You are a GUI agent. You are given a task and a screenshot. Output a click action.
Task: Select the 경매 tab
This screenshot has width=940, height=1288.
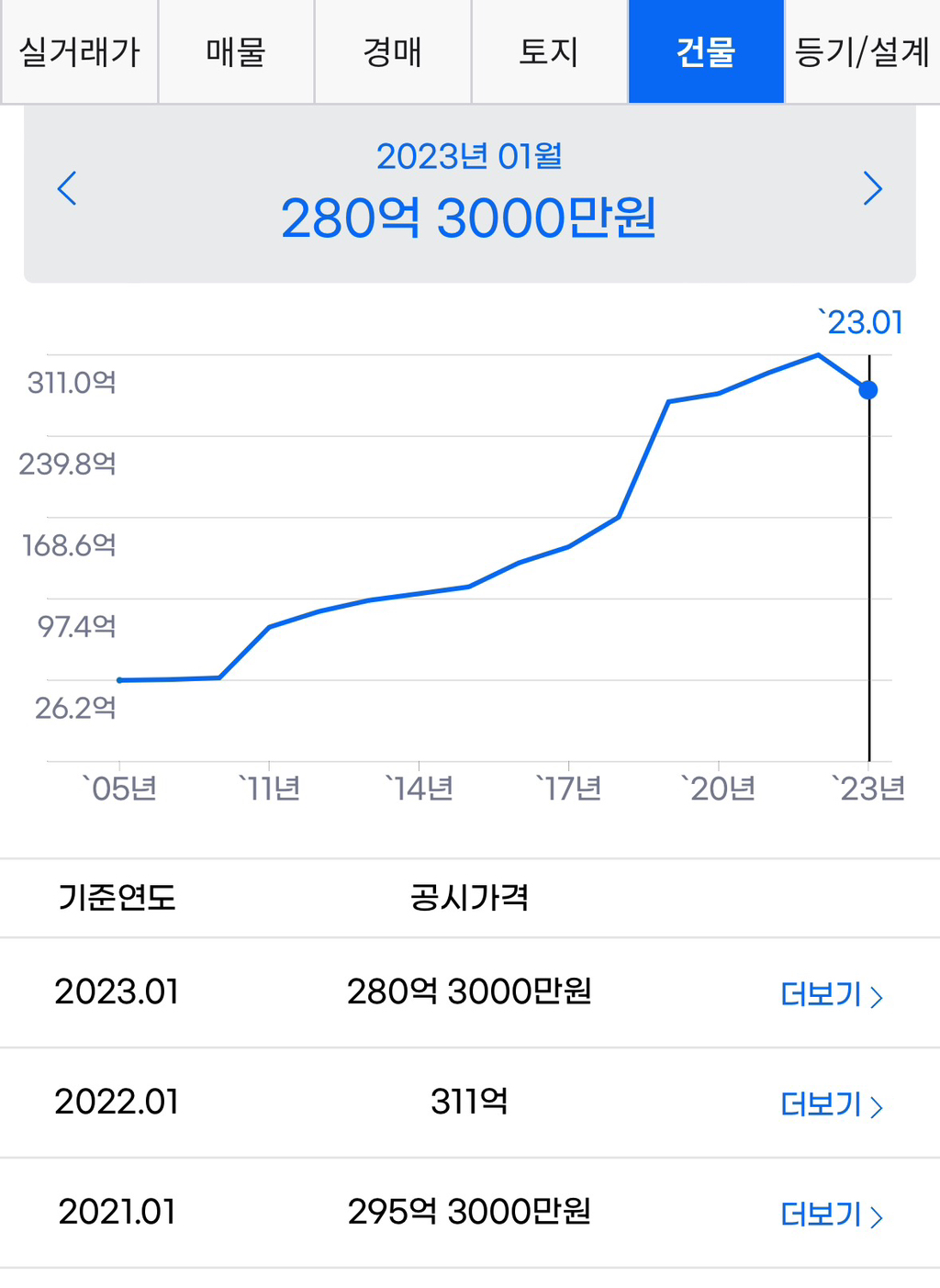click(393, 51)
